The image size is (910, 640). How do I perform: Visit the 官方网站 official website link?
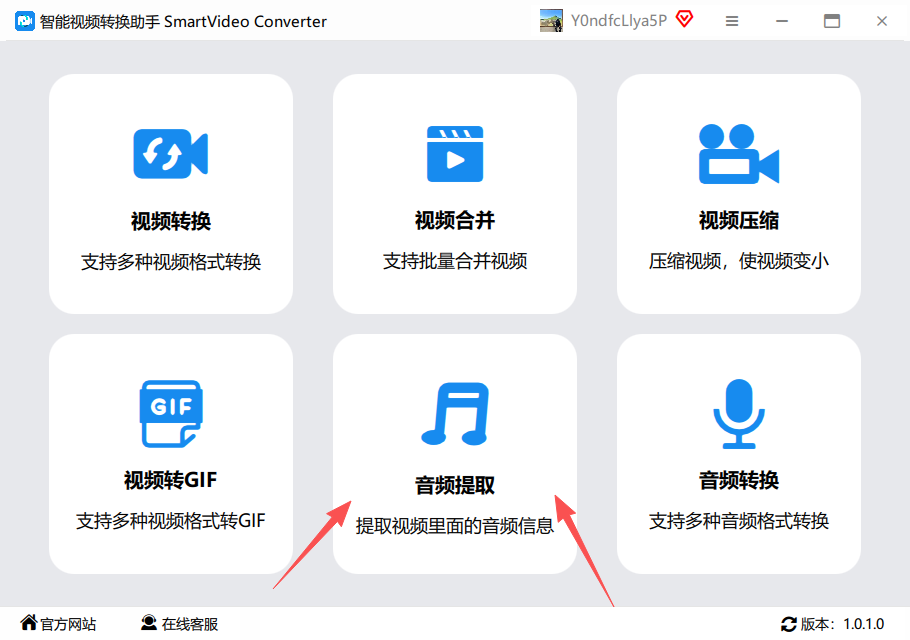click(x=59, y=624)
